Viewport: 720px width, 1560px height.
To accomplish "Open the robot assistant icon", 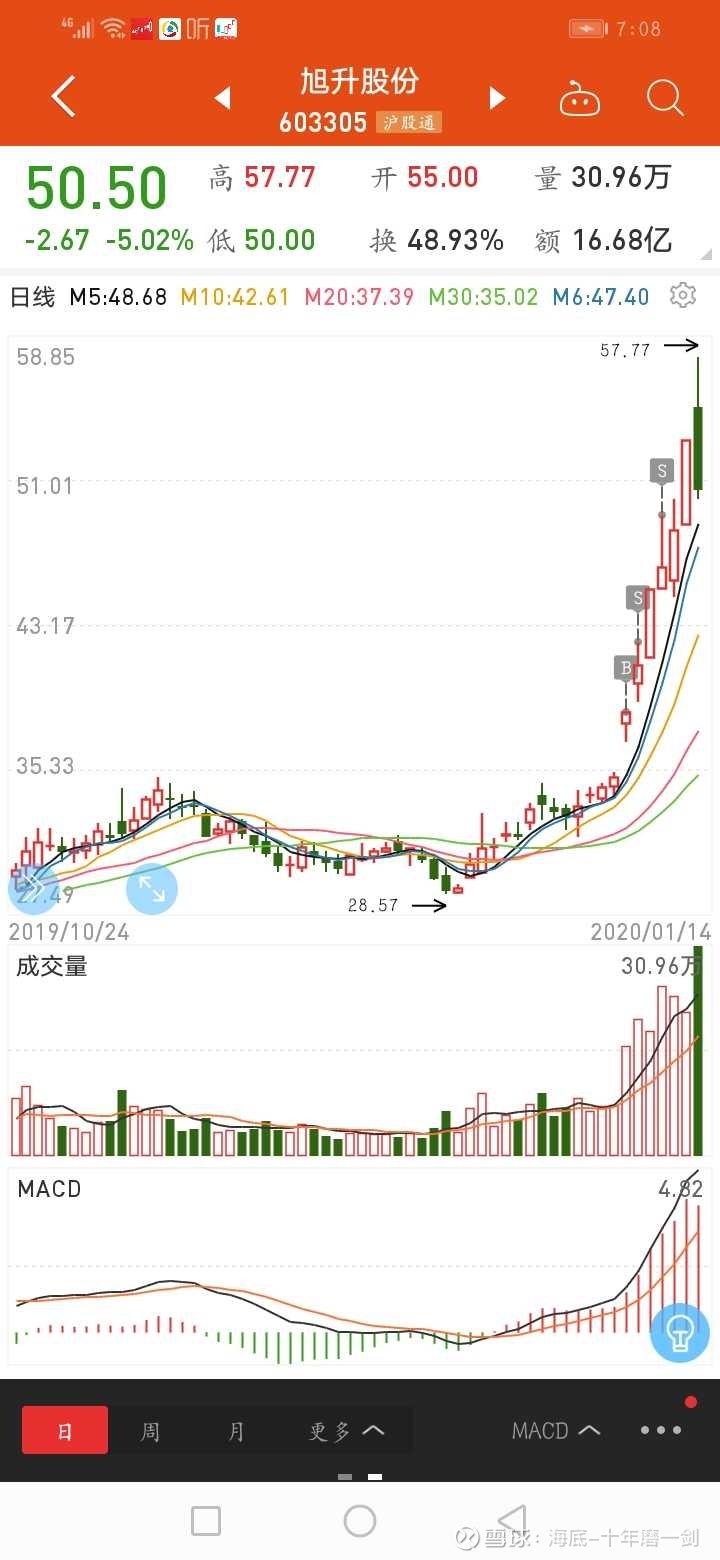I will click(x=580, y=98).
